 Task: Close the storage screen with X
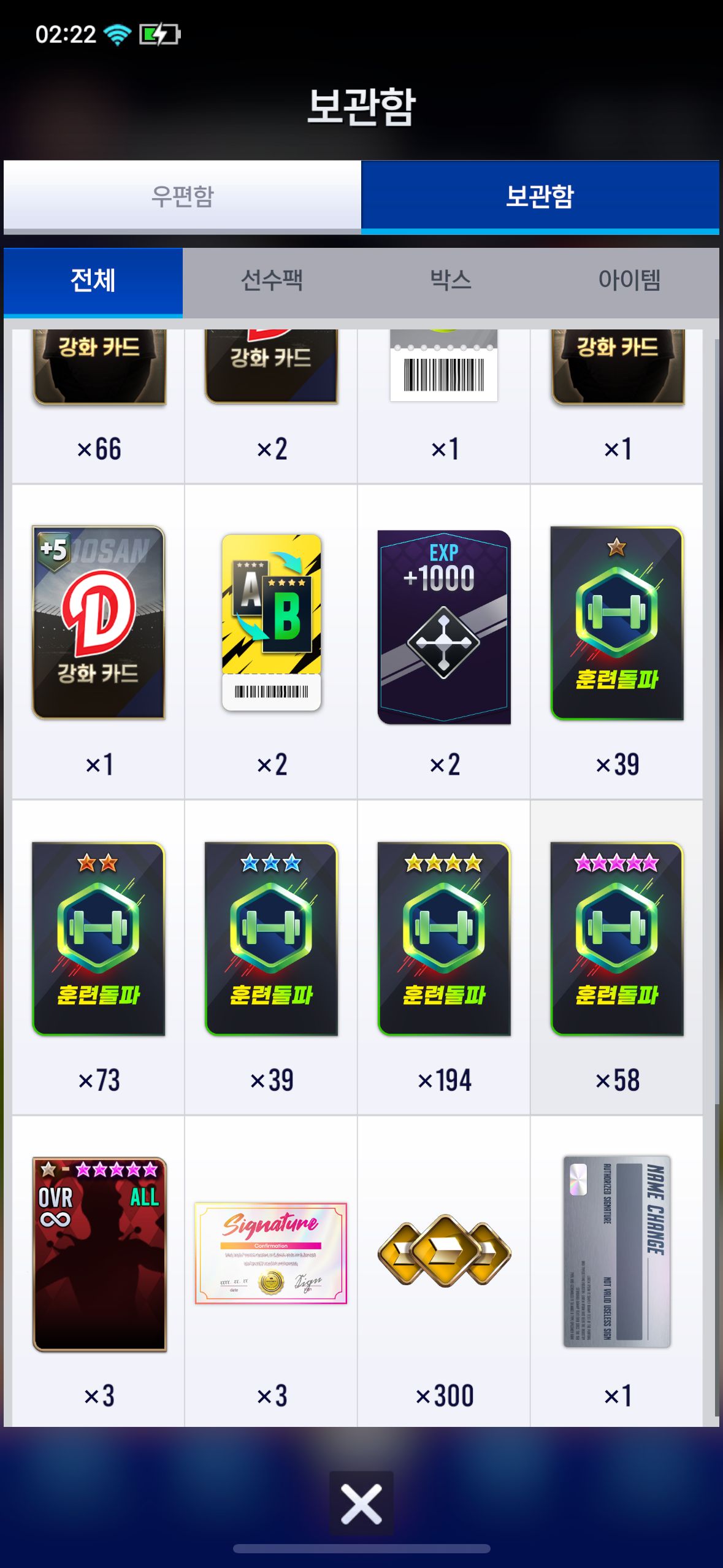361,1503
